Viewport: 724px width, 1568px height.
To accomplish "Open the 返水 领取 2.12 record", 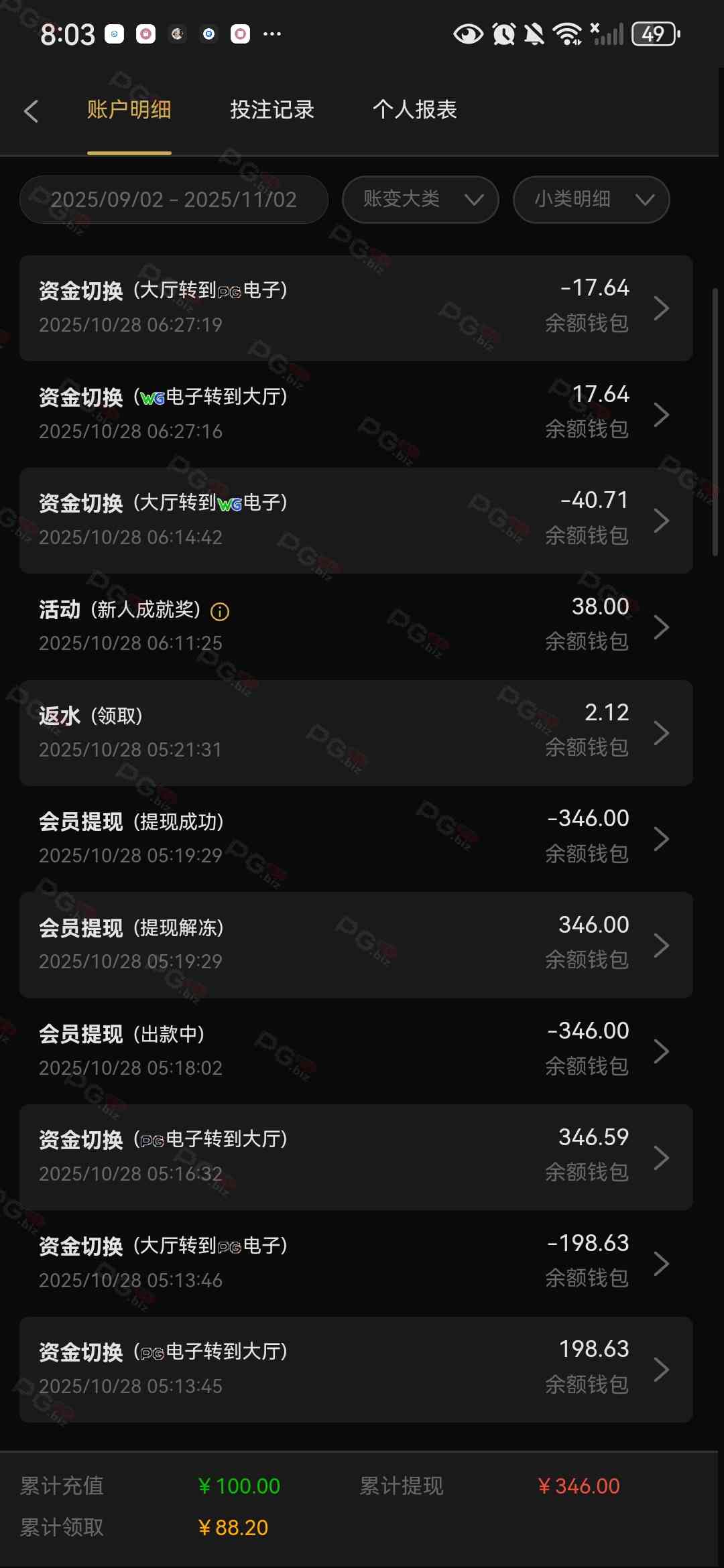I will pos(355,732).
